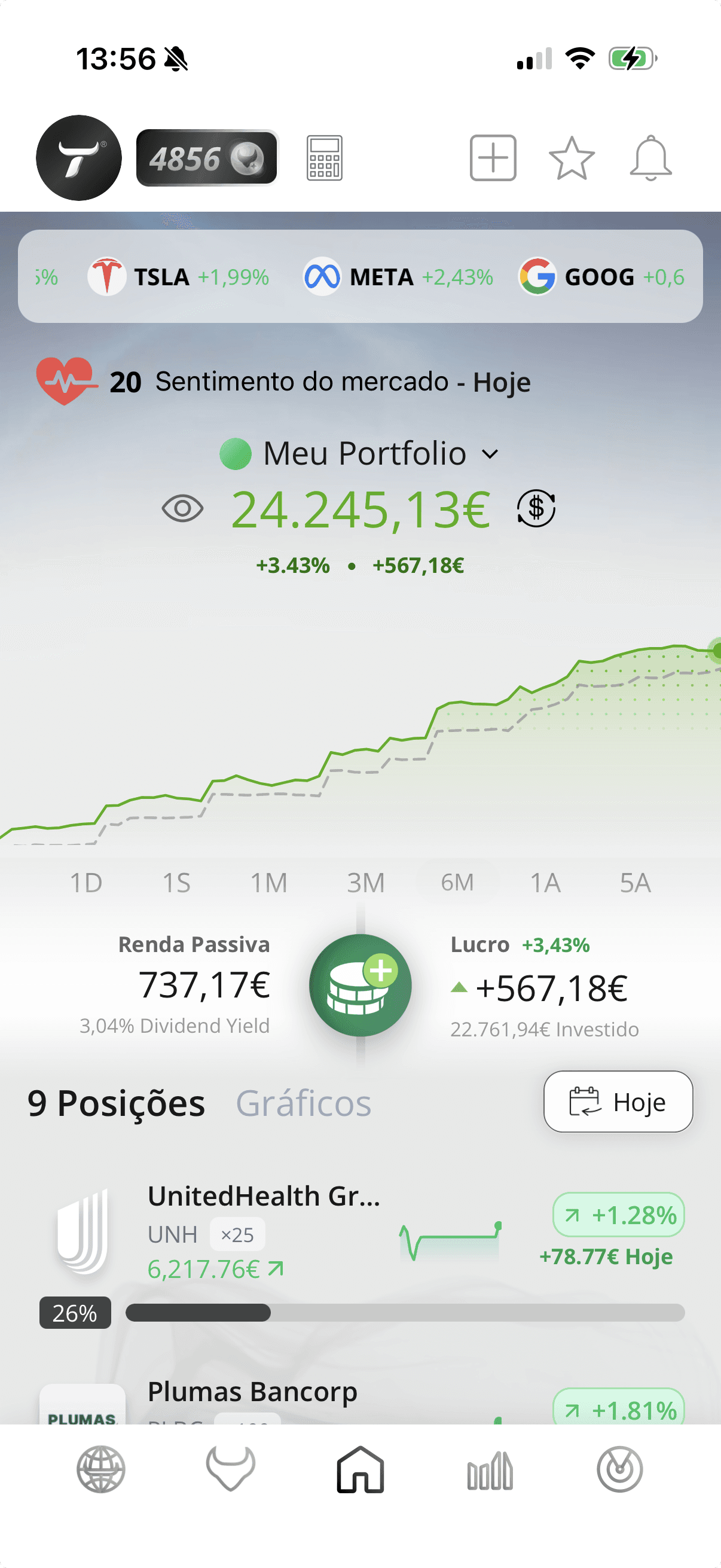The image size is (721, 1568).
Task: Open the in-app calculator
Action: (324, 158)
